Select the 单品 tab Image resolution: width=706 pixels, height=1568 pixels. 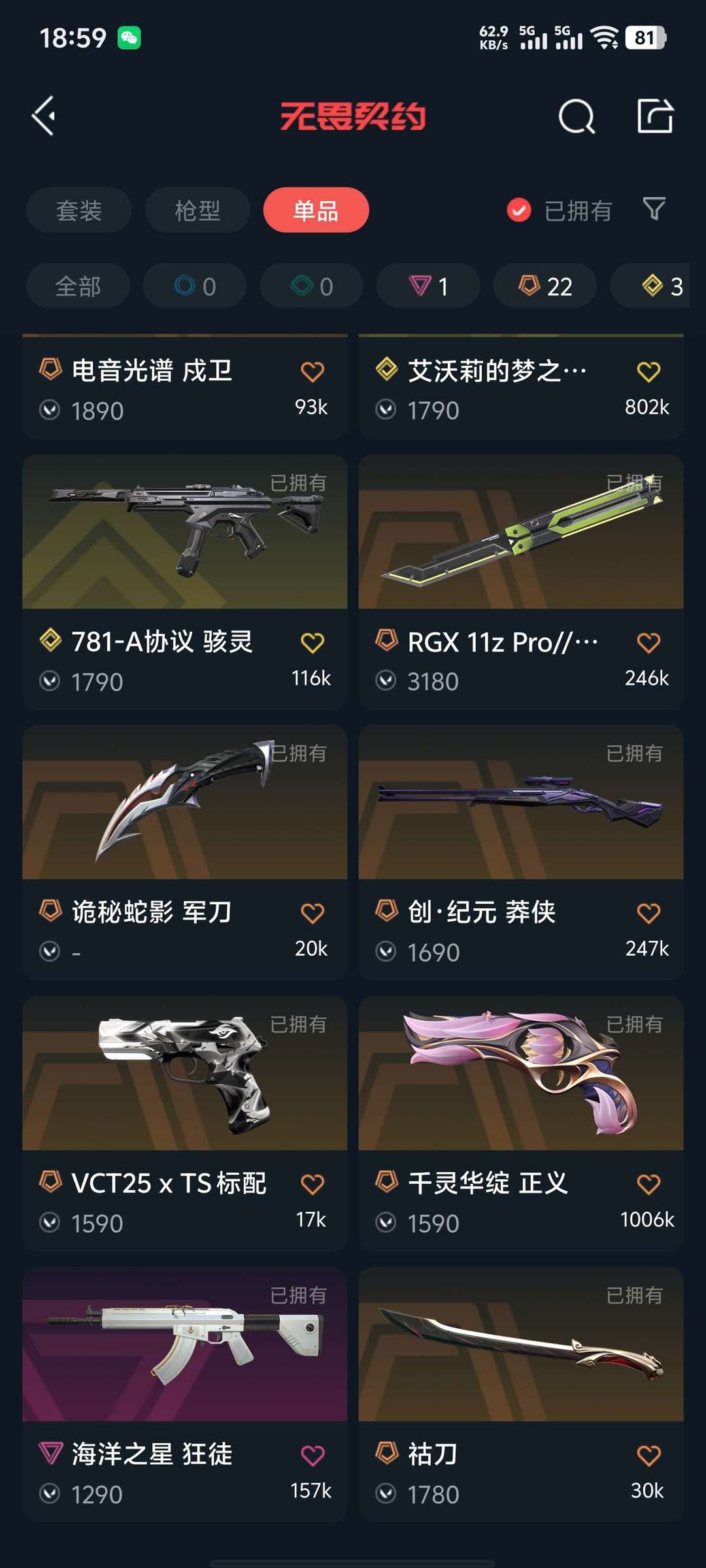(x=316, y=210)
